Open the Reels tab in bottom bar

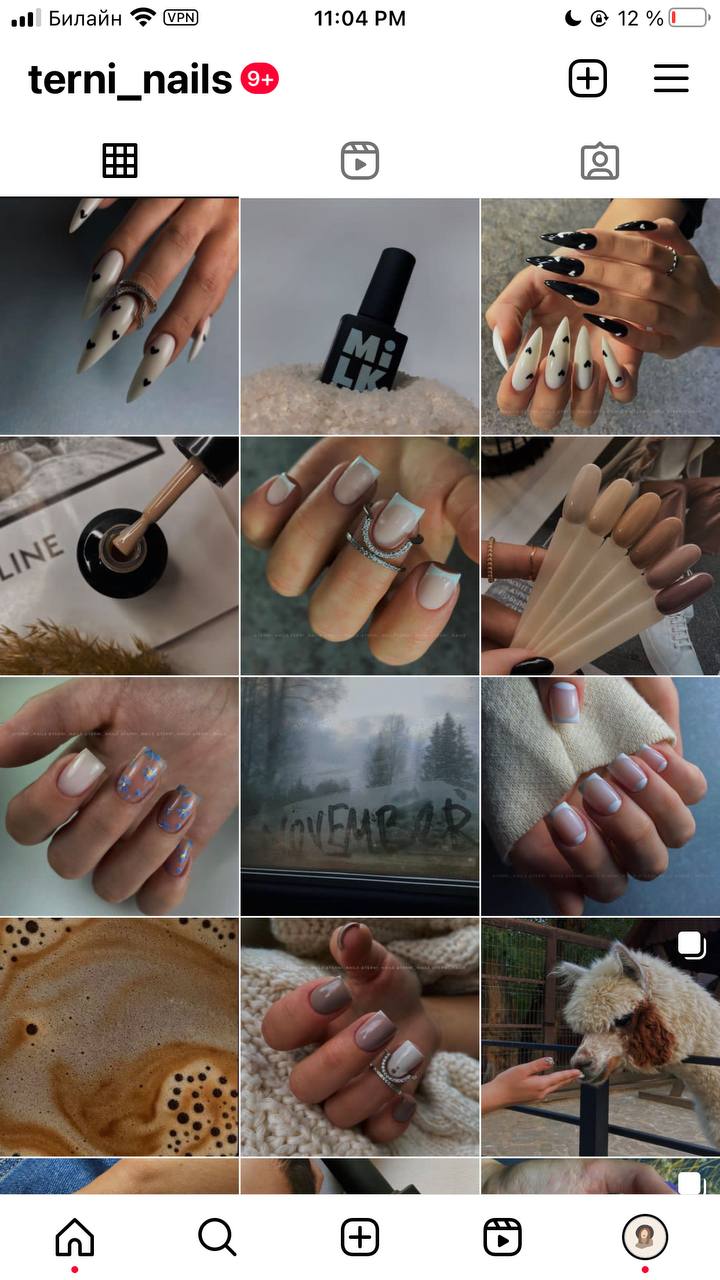coord(502,1238)
